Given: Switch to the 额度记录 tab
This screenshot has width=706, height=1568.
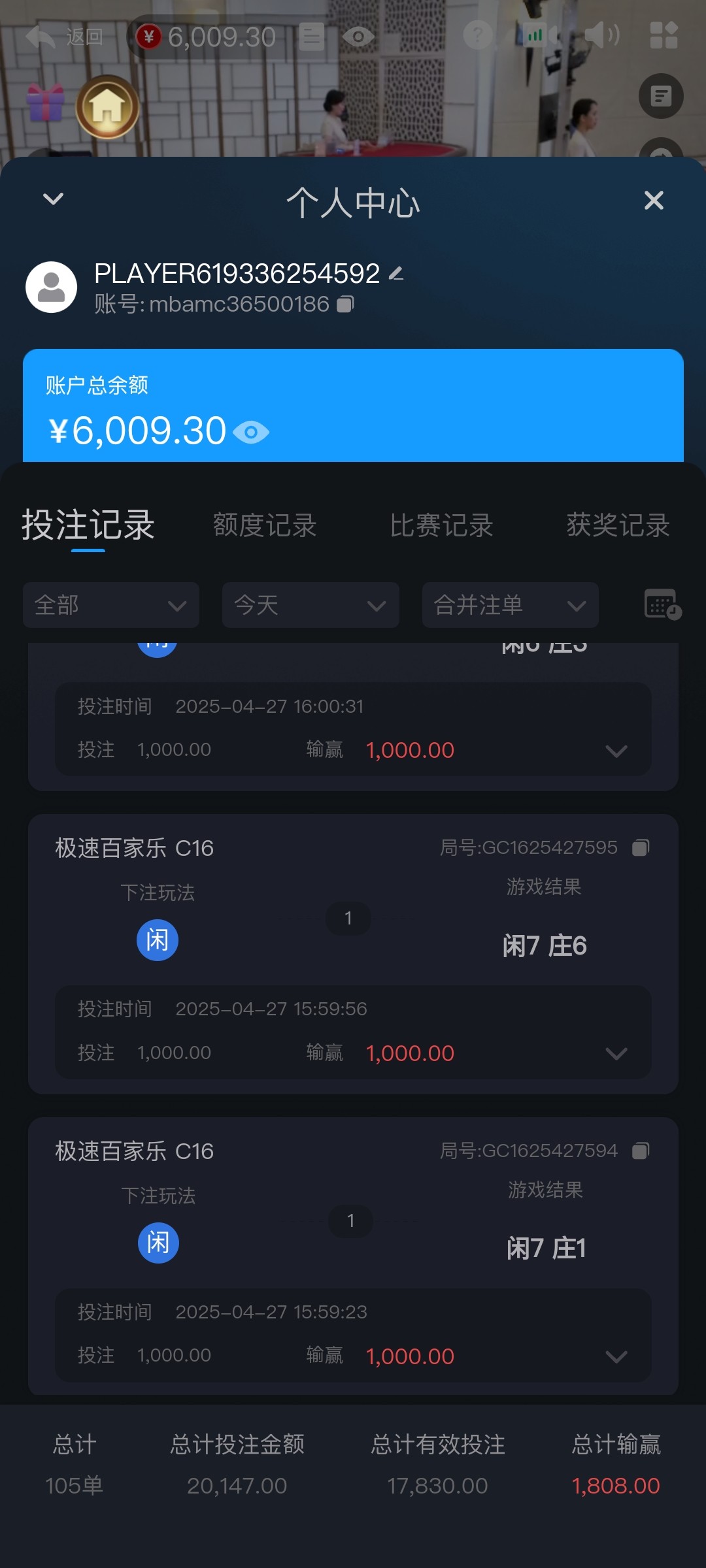Looking at the screenshot, I should coord(265,525).
